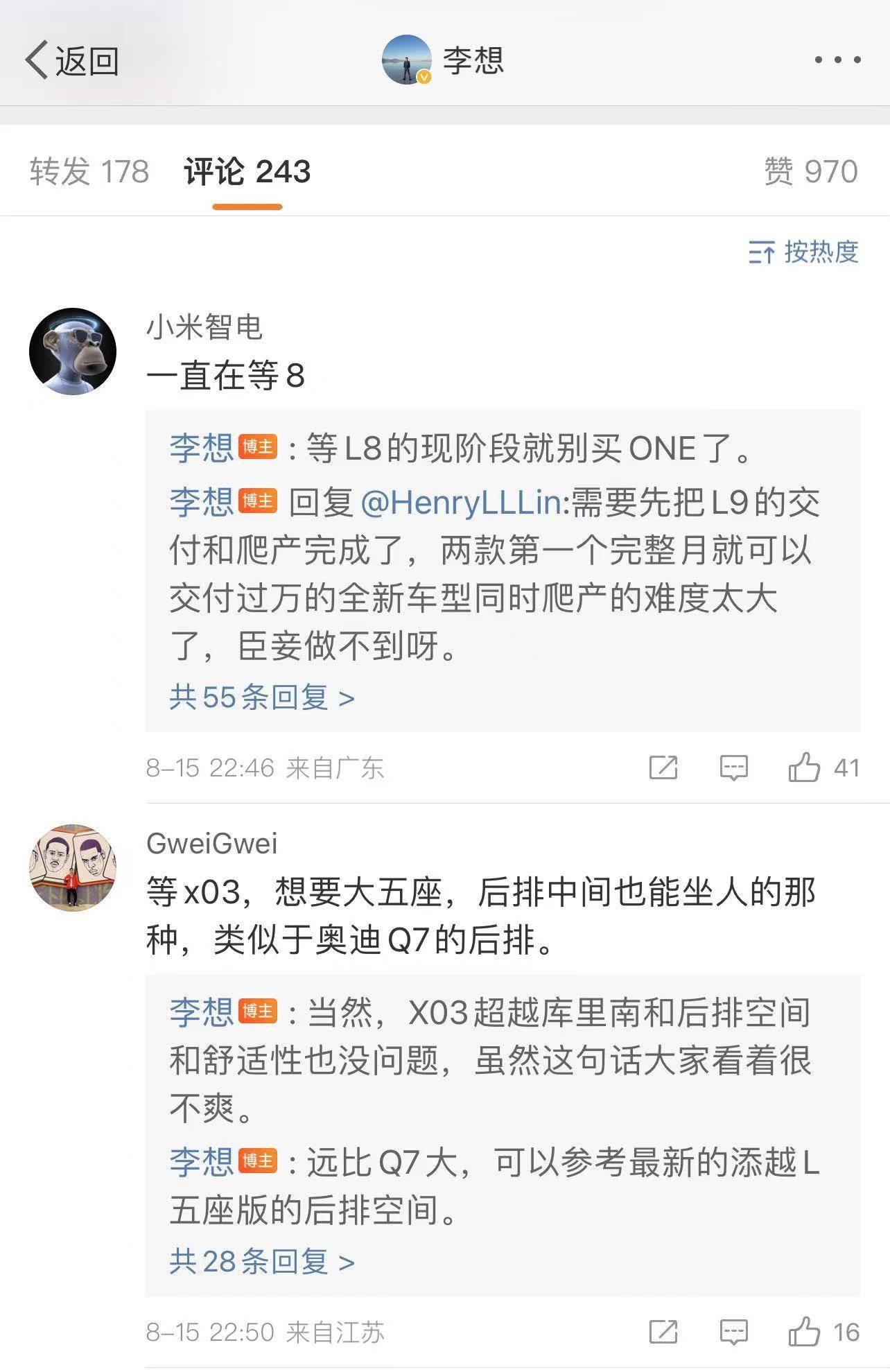The image size is (890, 1372).
Task: Repost 小米智电's comment
Action: click(x=663, y=767)
